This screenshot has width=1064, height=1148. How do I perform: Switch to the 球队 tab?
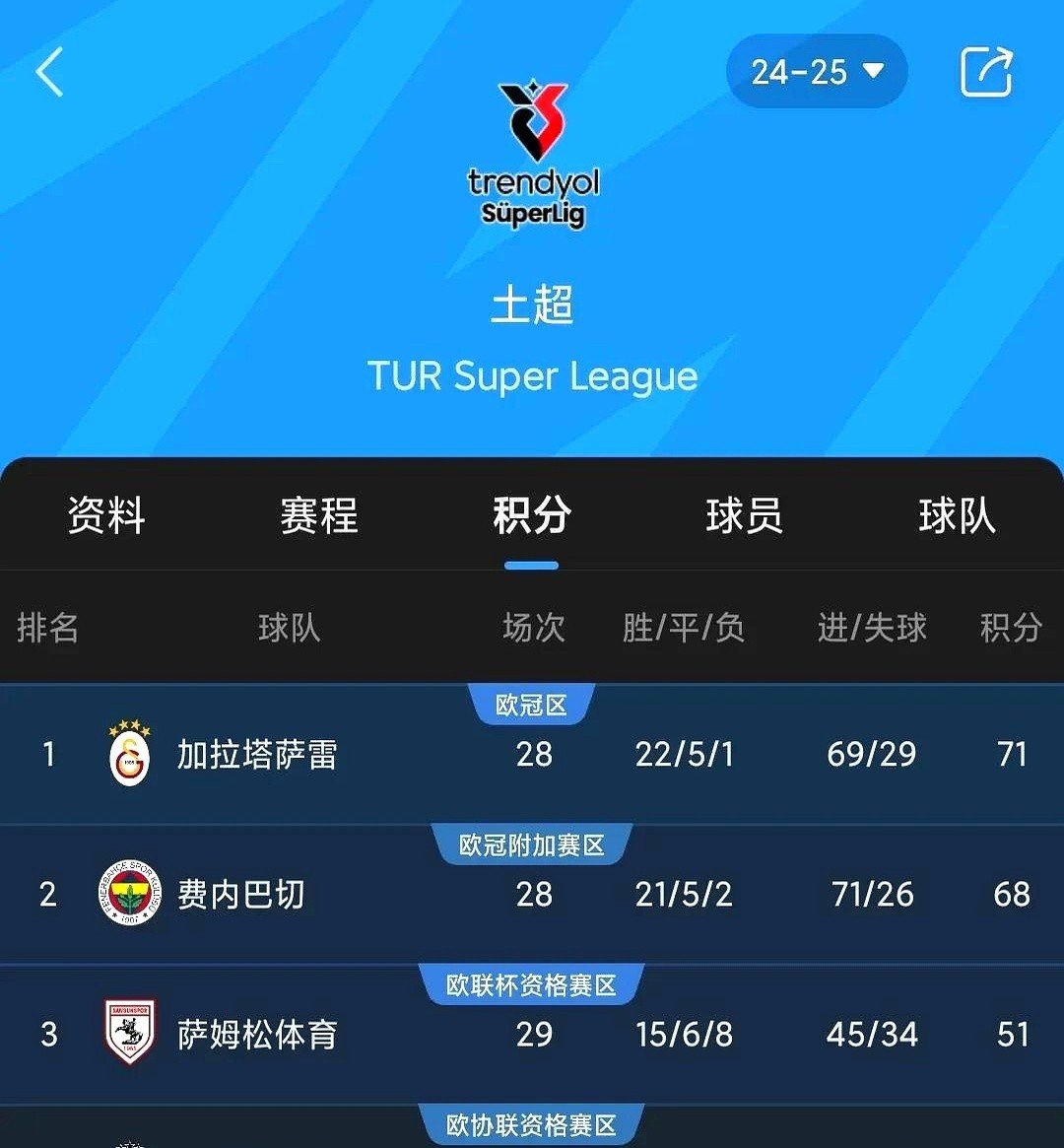955,515
